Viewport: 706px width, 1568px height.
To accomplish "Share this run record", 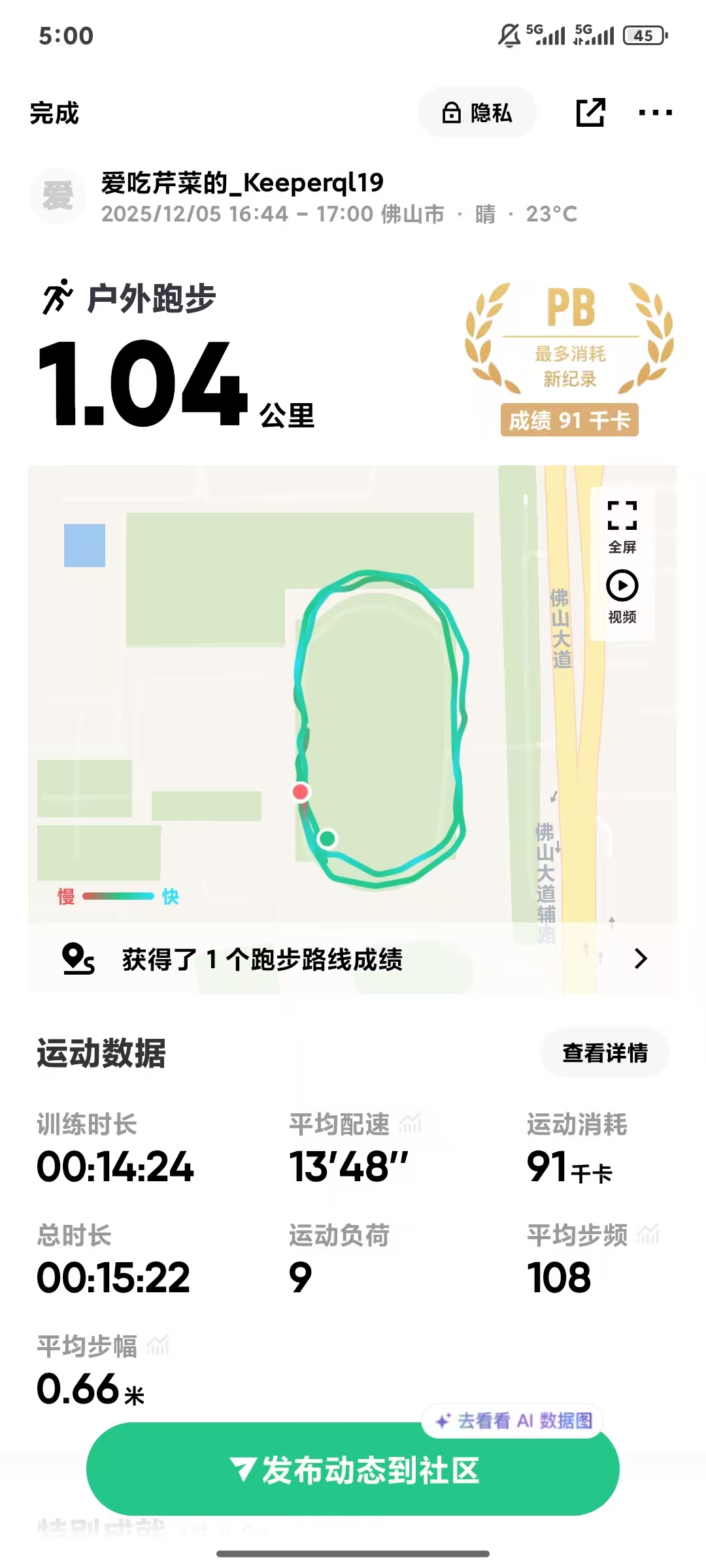I will pyautogui.click(x=590, y=112).
